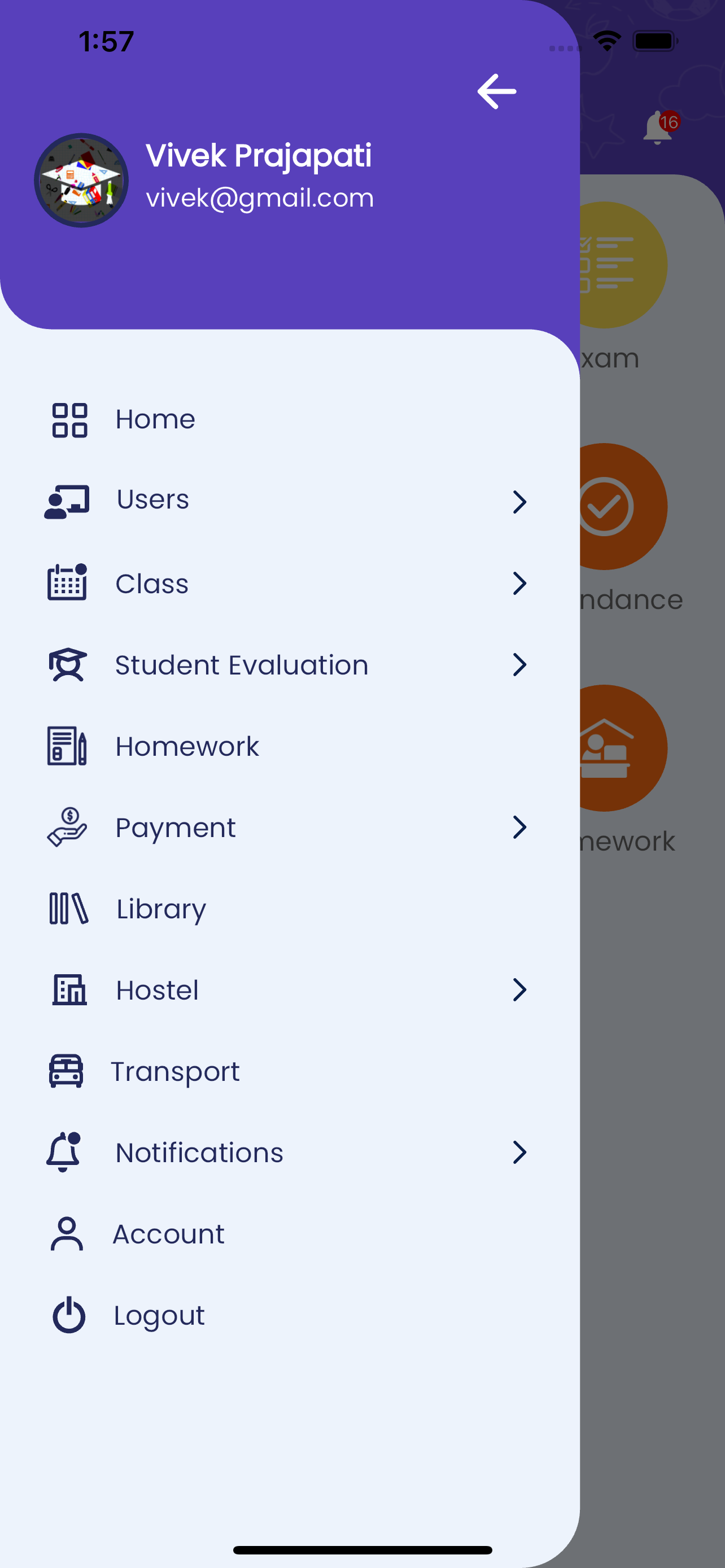Image resolution: width=725 pixels, height=1568 pixels.
Task: Go to Home from the menu
Action: pos(155,419)
